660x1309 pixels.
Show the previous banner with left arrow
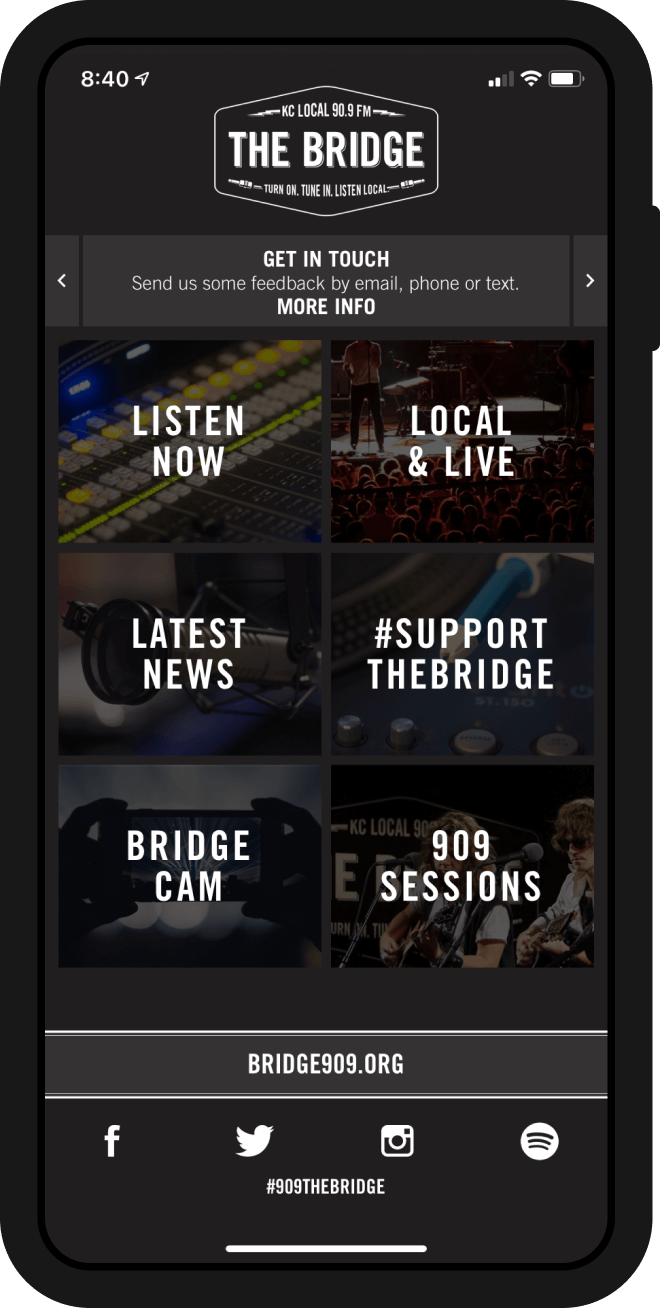(x=62, y=281)
